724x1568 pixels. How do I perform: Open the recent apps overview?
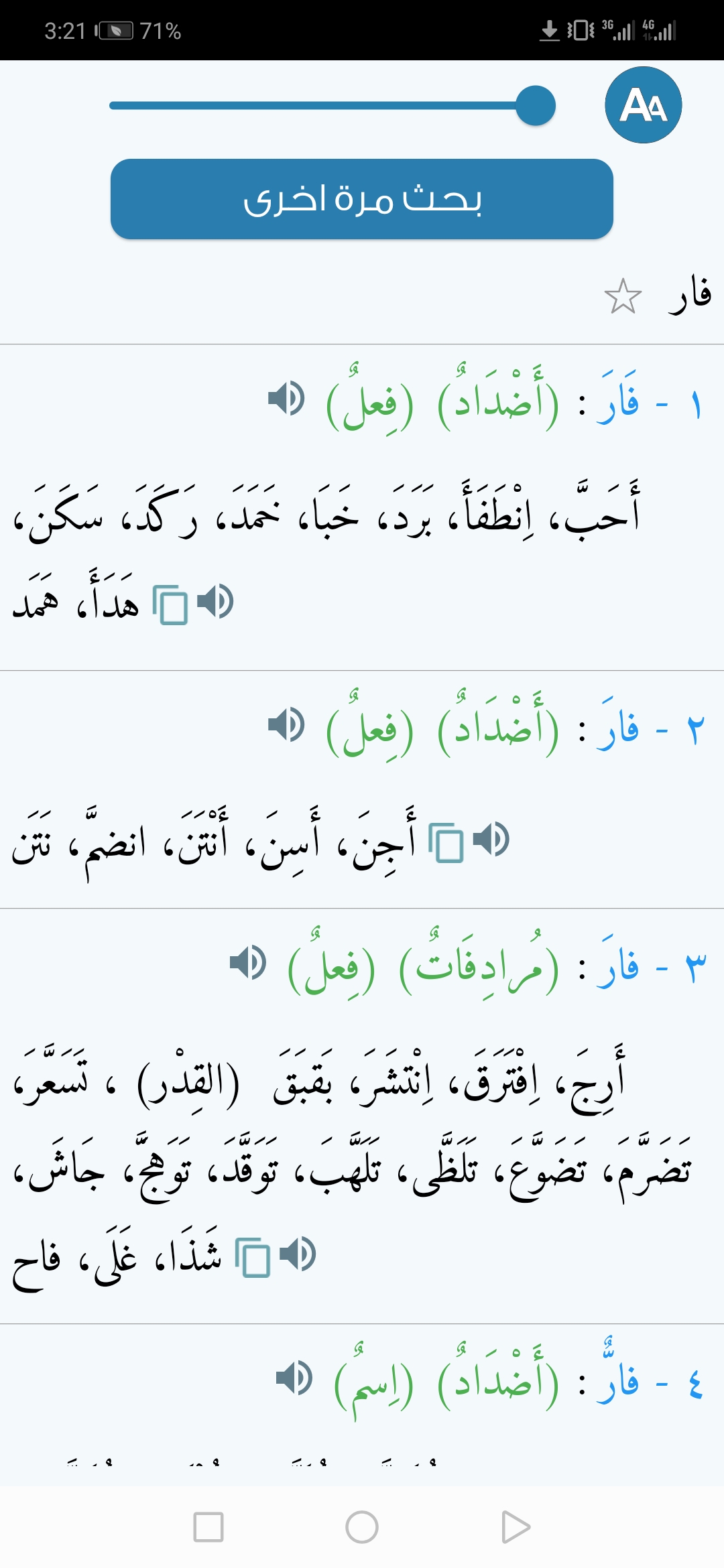[x=208, y=1527]
